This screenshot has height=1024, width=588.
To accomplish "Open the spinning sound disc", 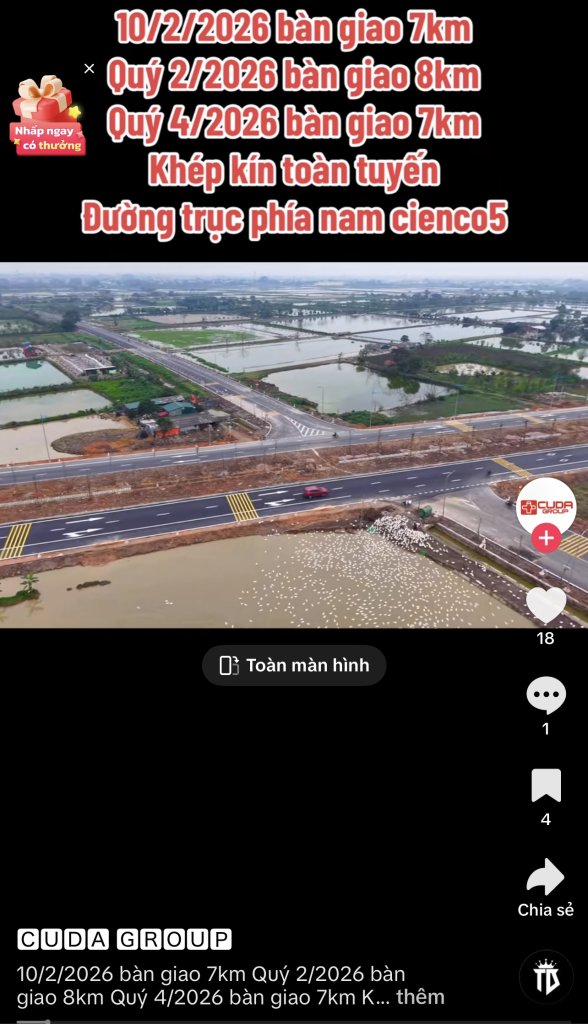I will [x=546, y=977].
